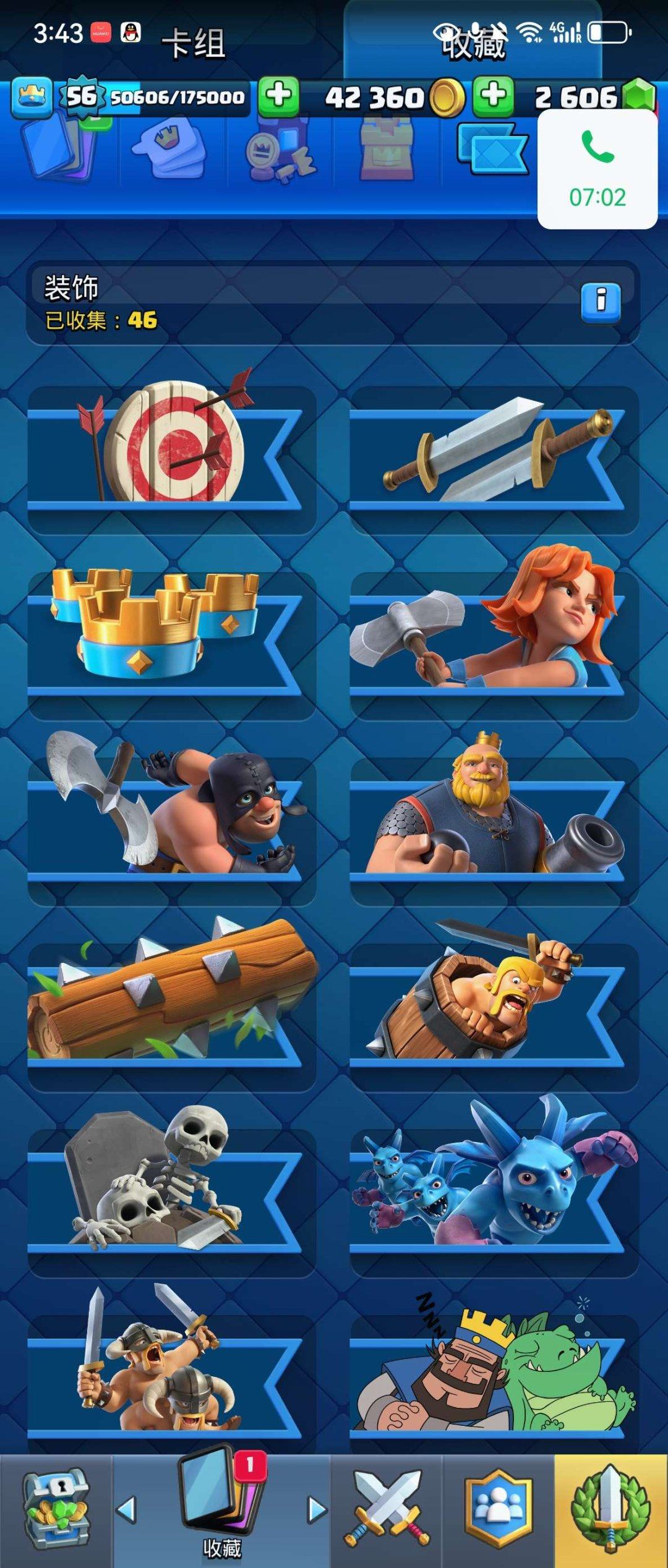Select the archery target banner decoration
Screen dimensions: 668x1568
pos(170,458)
